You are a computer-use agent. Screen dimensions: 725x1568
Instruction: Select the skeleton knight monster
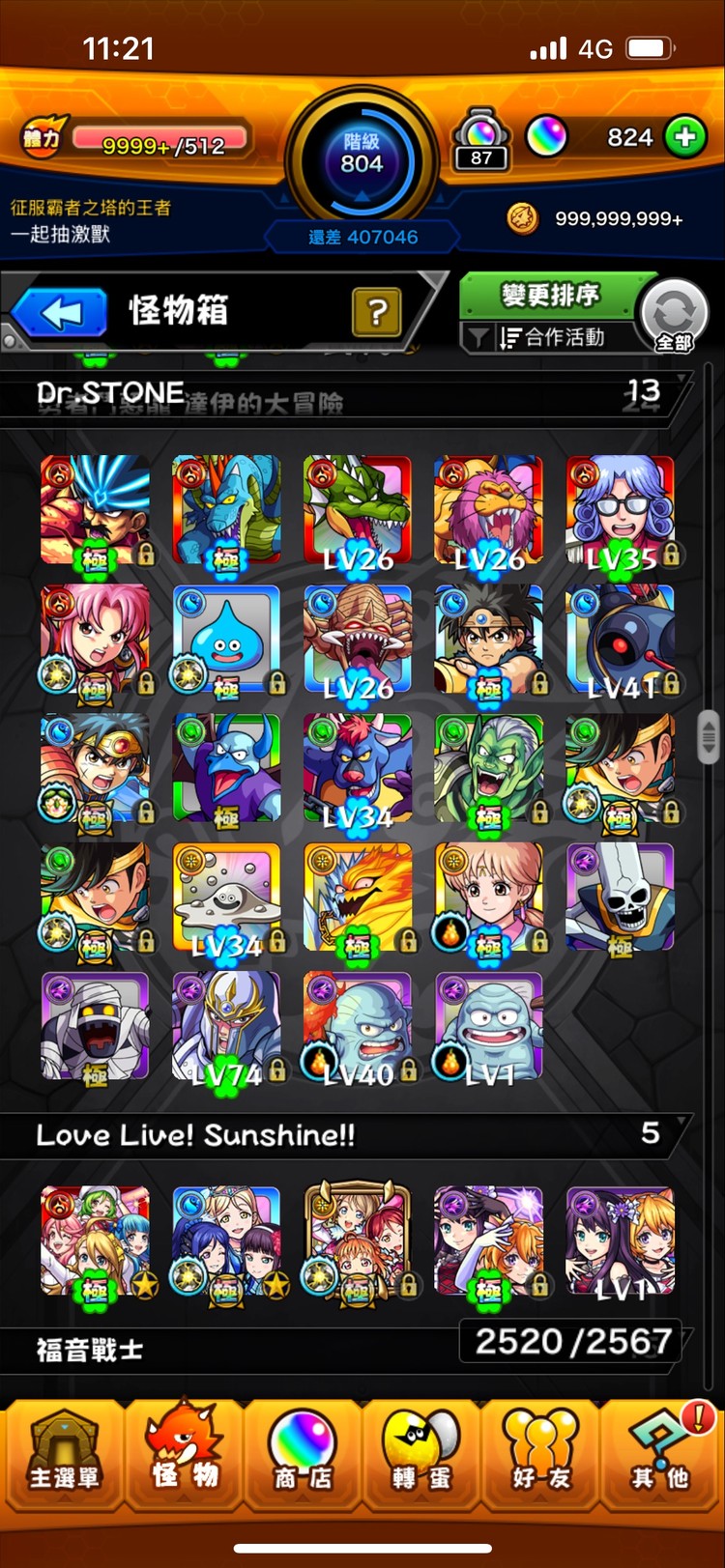pos(620,898)
